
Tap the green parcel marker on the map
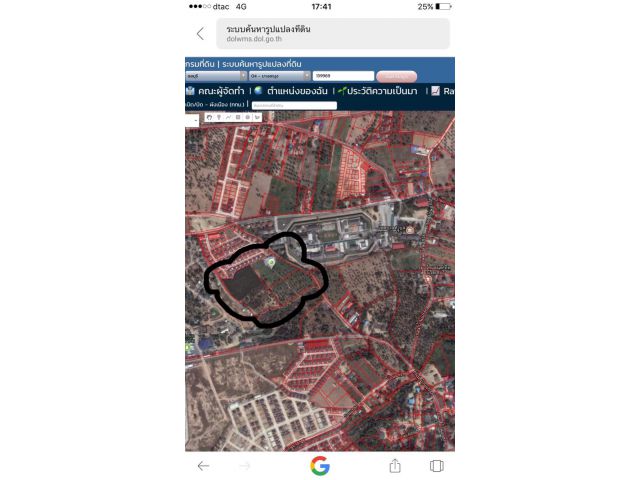click(270, 262)
